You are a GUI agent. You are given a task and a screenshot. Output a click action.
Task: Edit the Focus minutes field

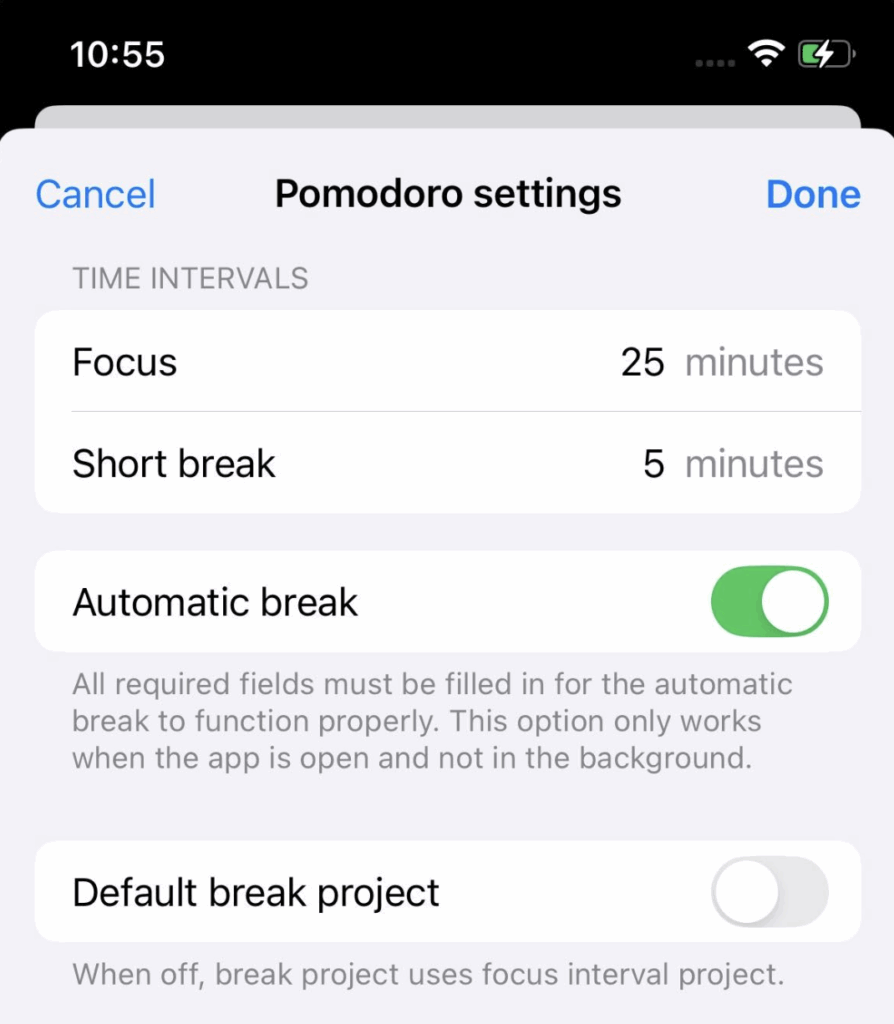(x=642, y=362)
